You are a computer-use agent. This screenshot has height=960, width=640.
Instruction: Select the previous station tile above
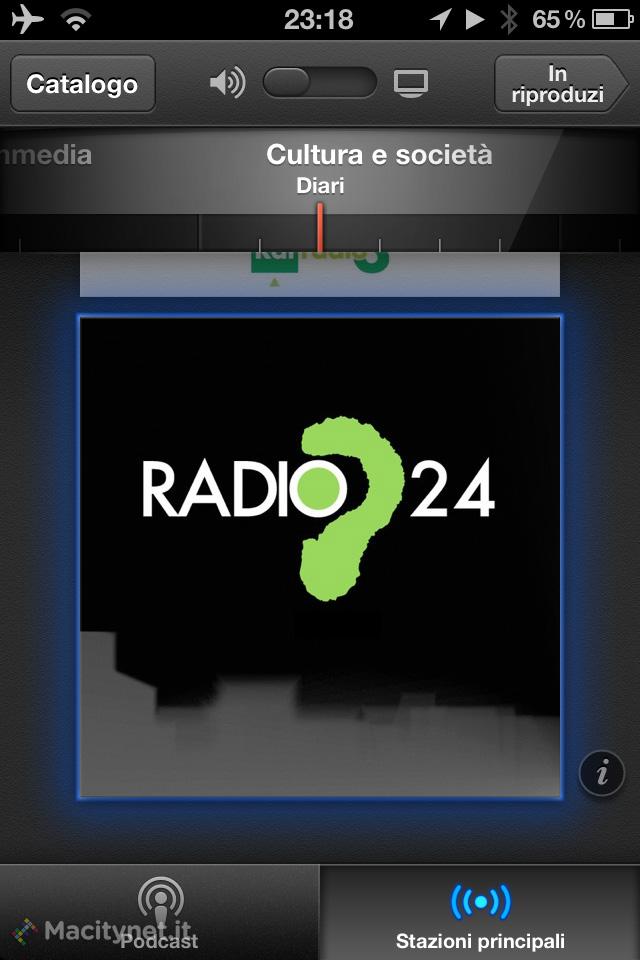coord(319,274)
